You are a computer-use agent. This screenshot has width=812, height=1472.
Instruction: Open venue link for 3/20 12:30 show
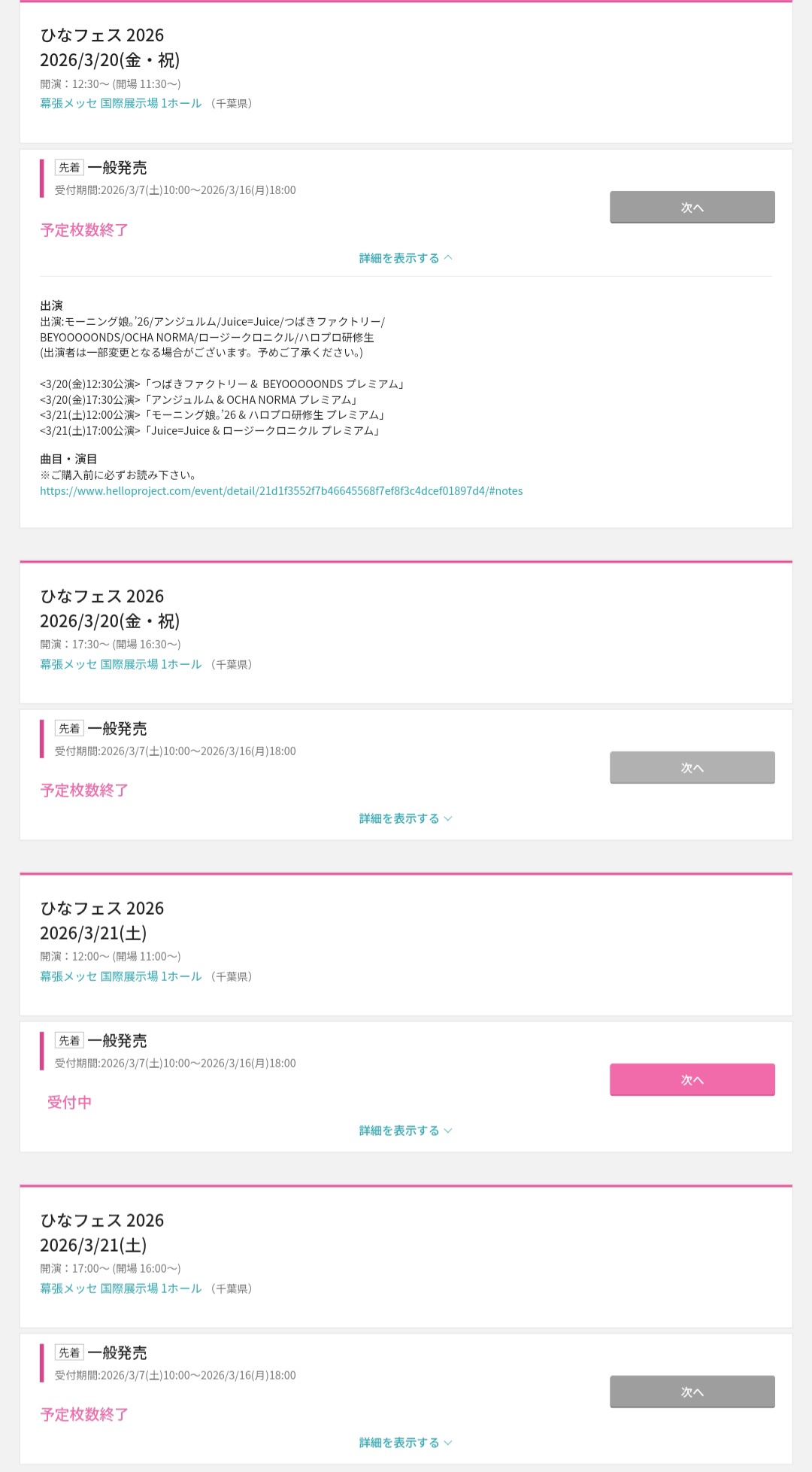[x=121, y=103]
